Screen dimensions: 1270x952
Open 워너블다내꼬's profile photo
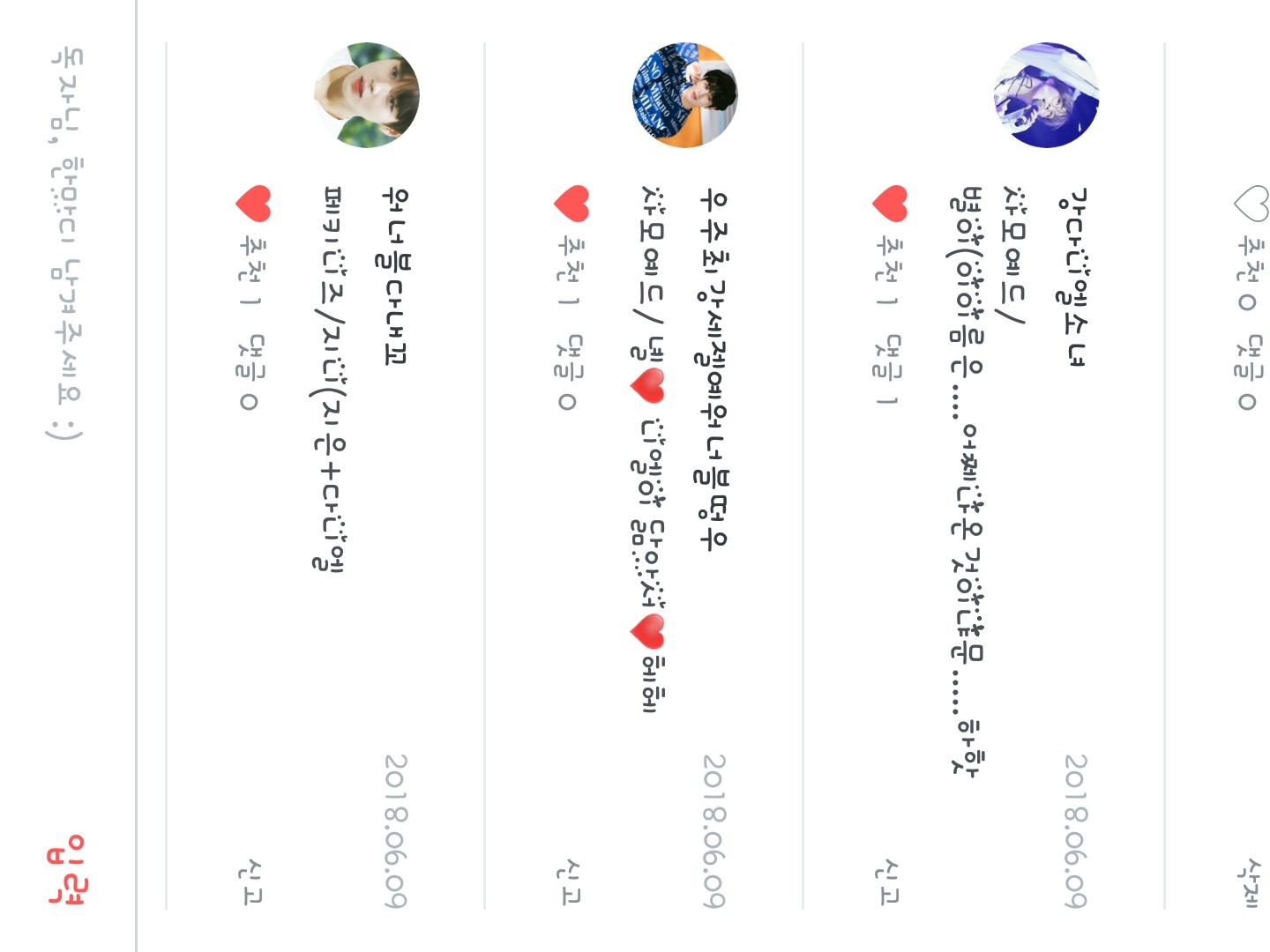pyautogui.click(x=367, y=95)
